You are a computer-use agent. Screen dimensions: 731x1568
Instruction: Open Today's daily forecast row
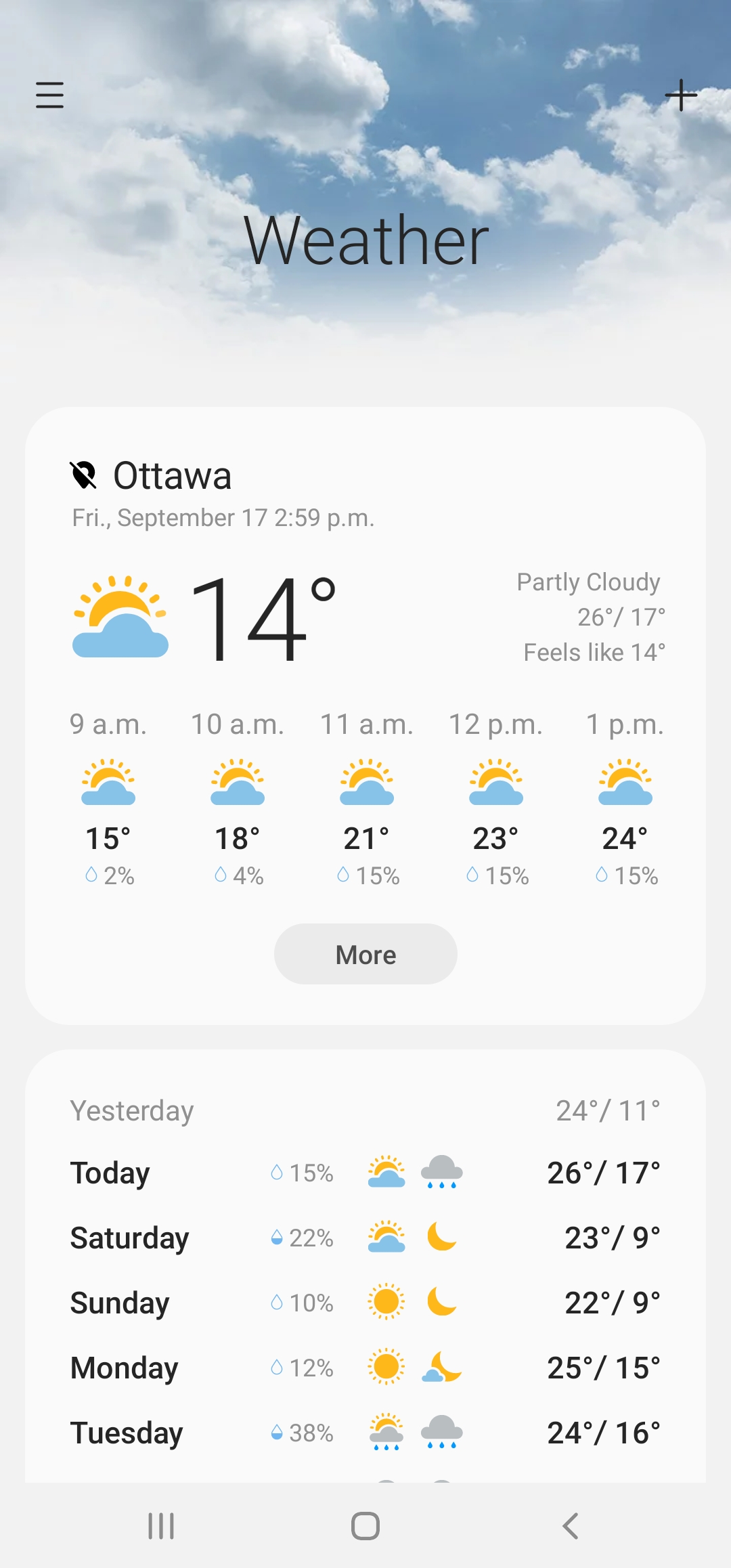pyautogui.click(x=365, y=1173)
